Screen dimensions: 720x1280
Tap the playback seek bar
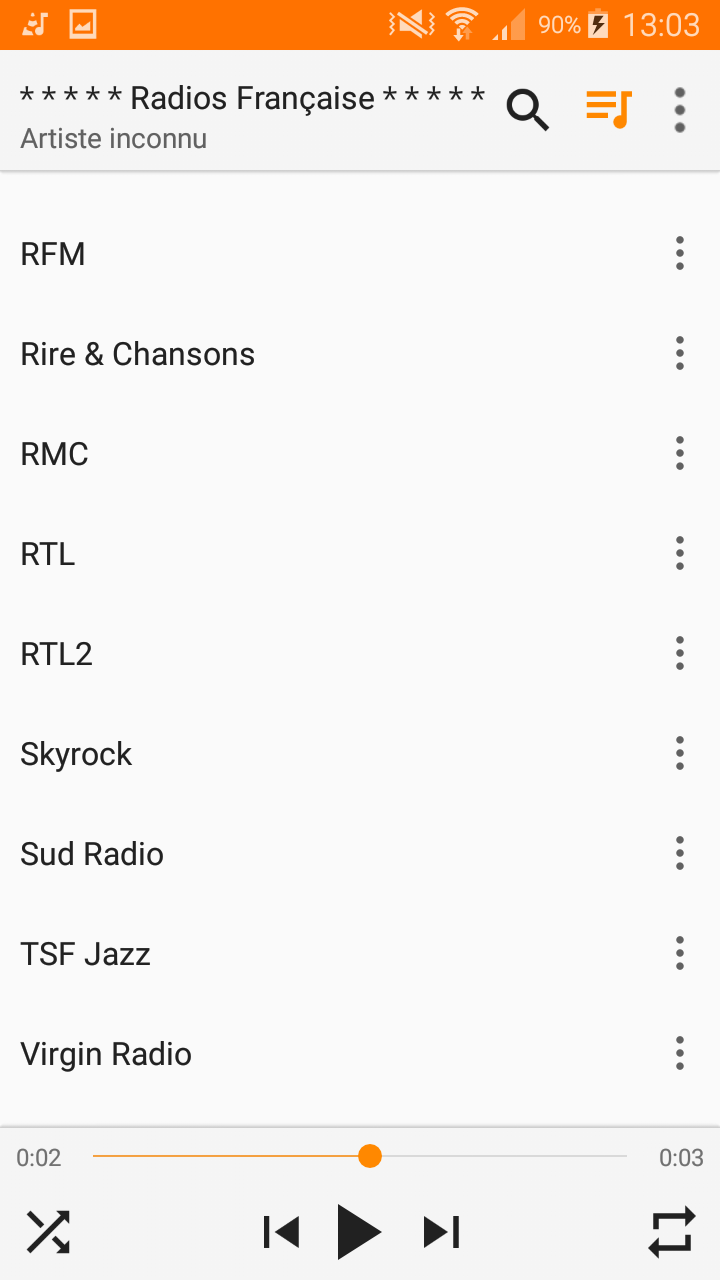pos(360,1156)
